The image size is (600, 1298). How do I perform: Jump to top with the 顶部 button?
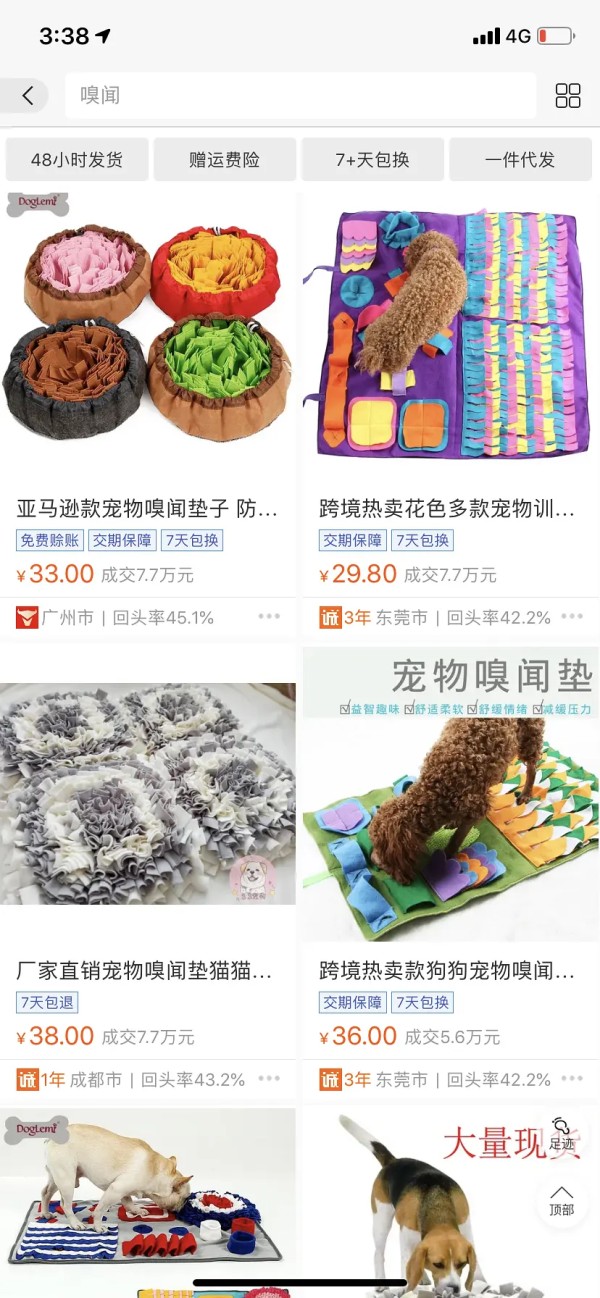pos(562,1198)
